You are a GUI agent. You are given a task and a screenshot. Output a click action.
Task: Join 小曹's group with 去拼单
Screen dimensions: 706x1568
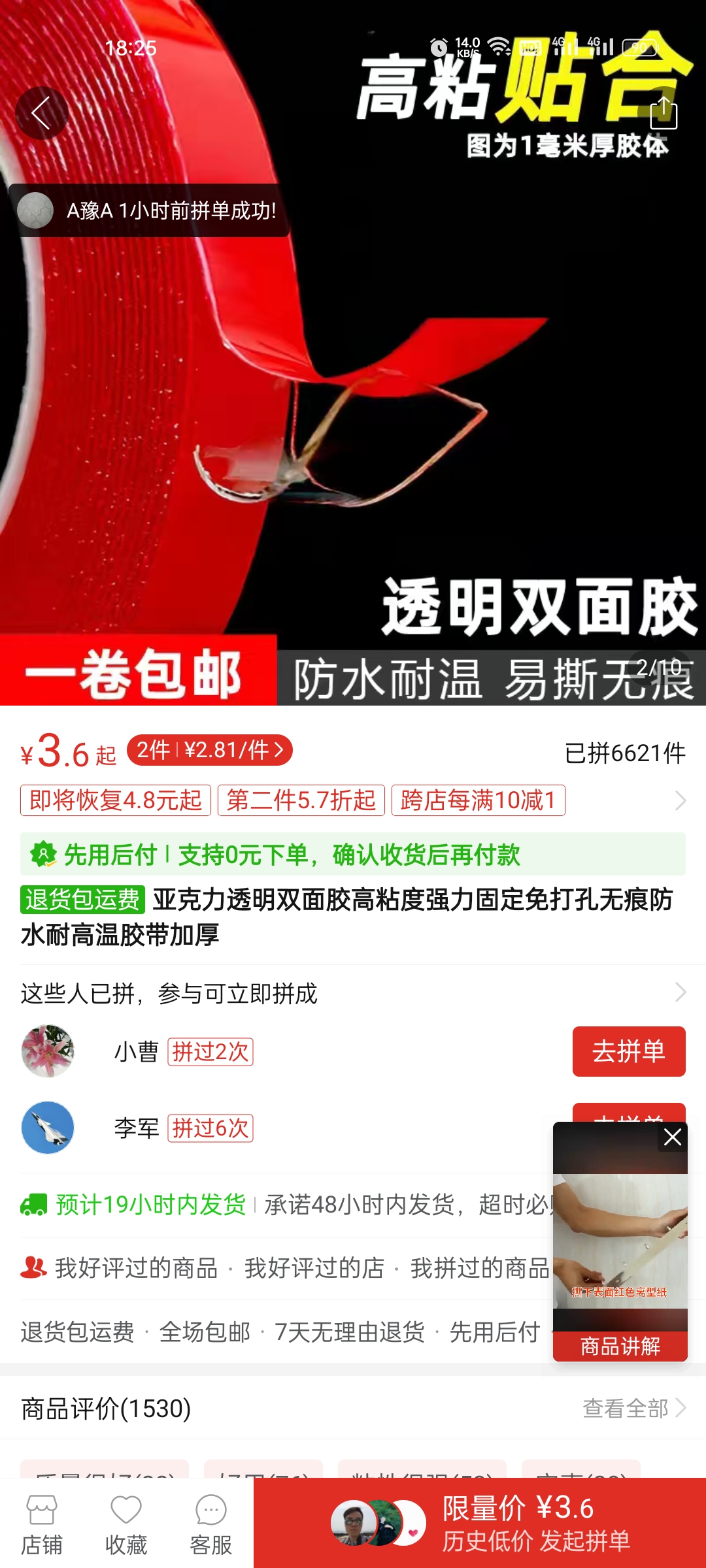[x=628, y=1051]
